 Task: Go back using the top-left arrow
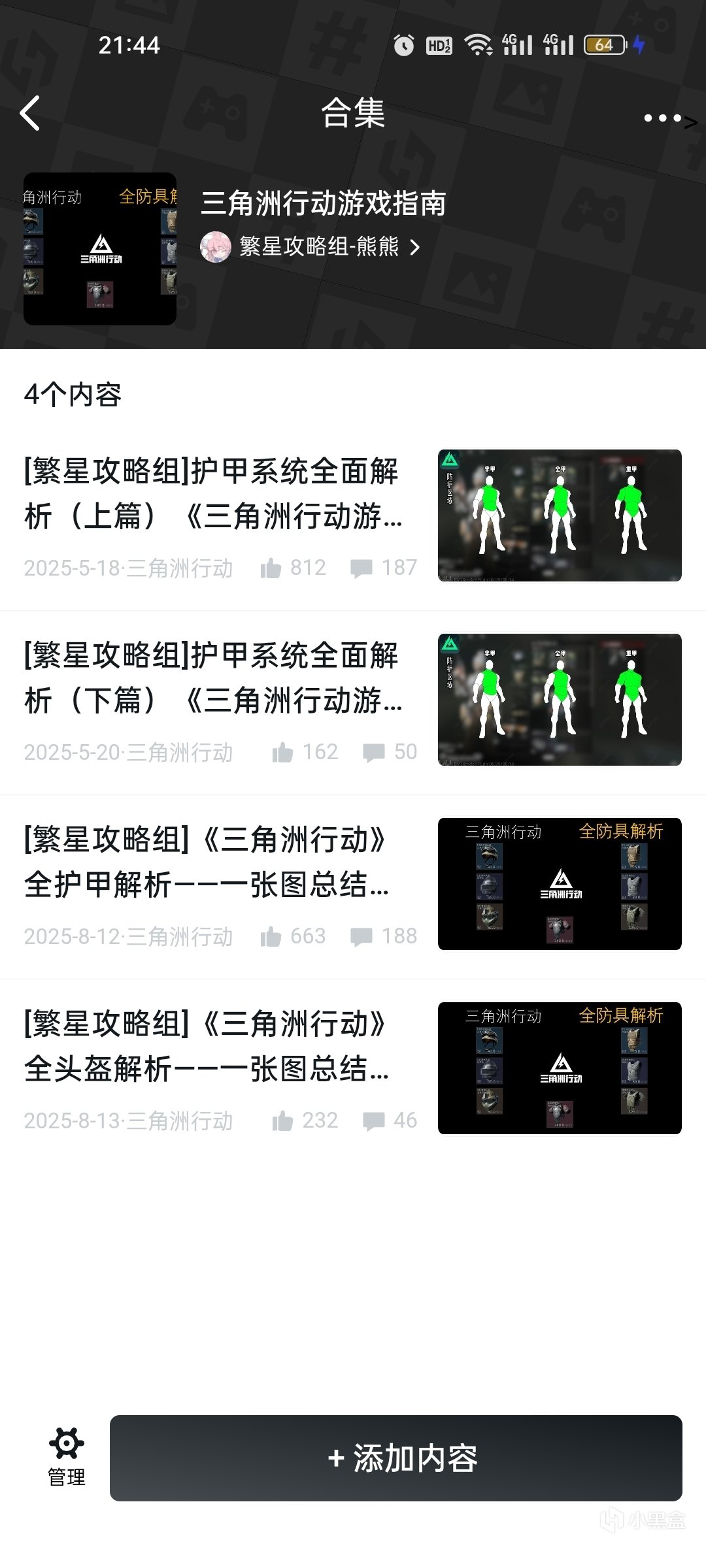pos(30,114)
